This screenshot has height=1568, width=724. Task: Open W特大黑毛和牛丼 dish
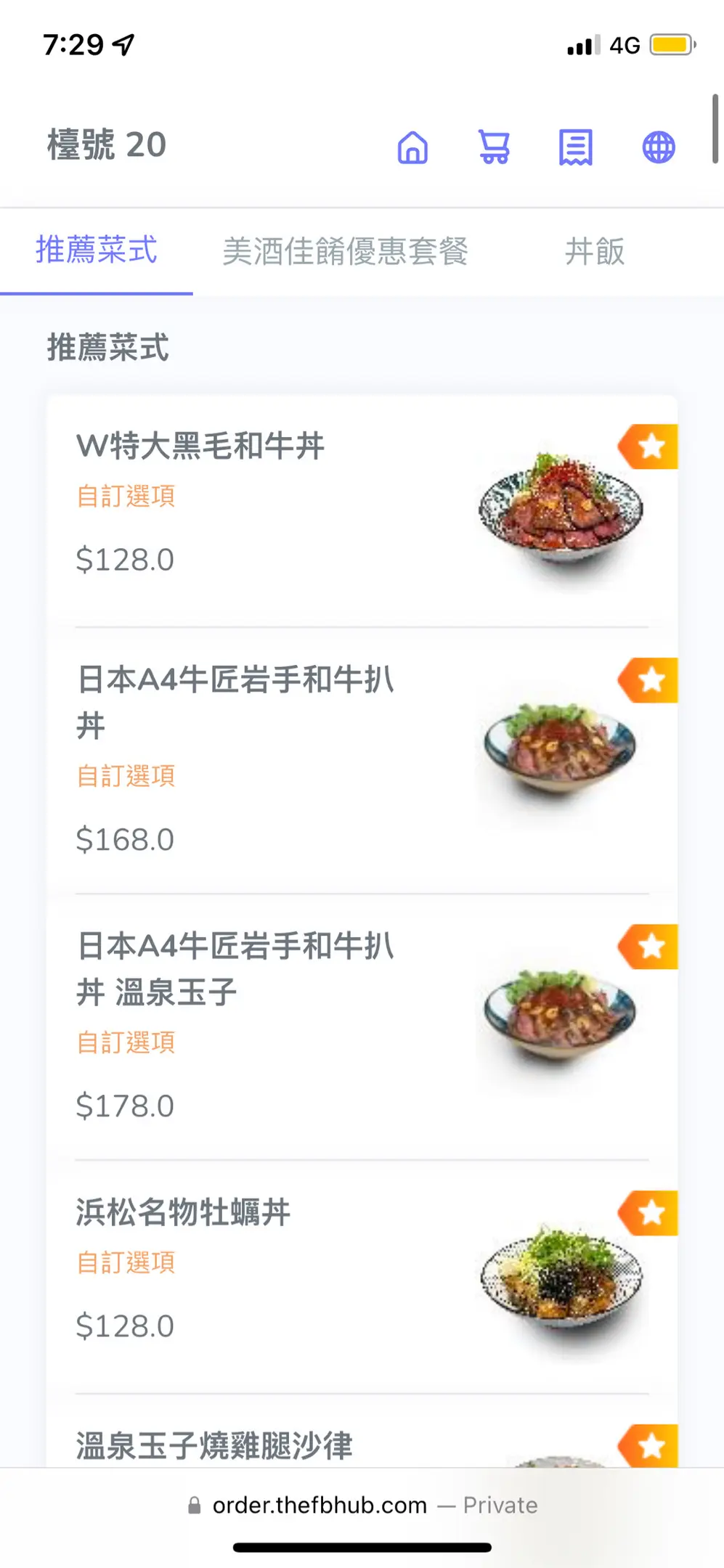200,446
